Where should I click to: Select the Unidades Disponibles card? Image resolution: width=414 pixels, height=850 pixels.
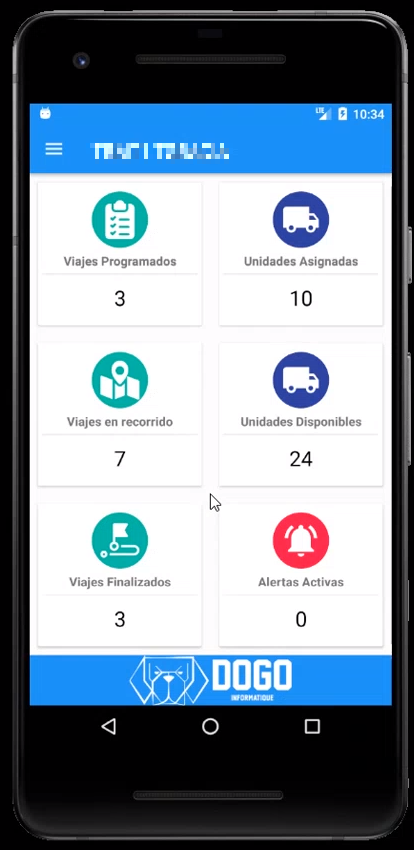click(x=301, y=414)
